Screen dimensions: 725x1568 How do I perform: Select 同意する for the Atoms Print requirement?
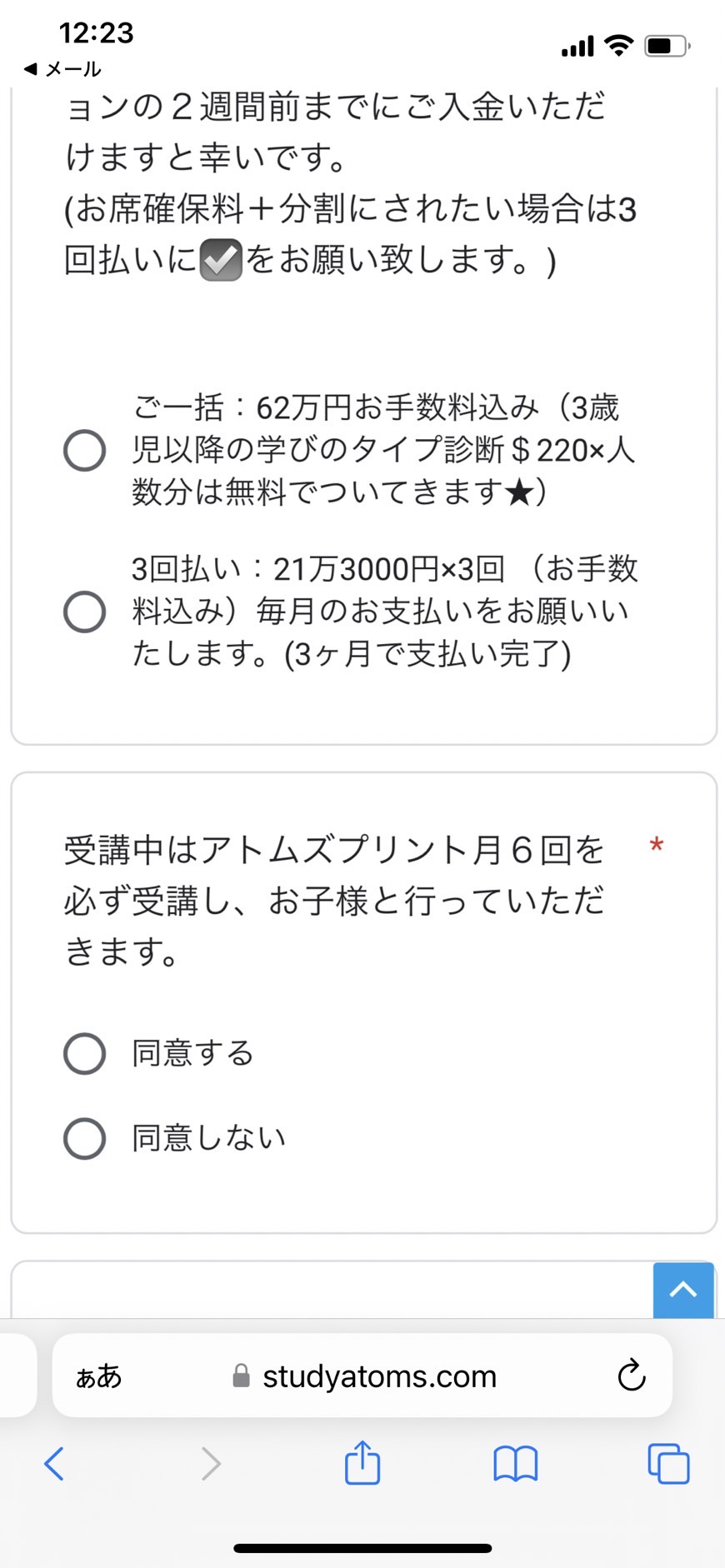84,1054
